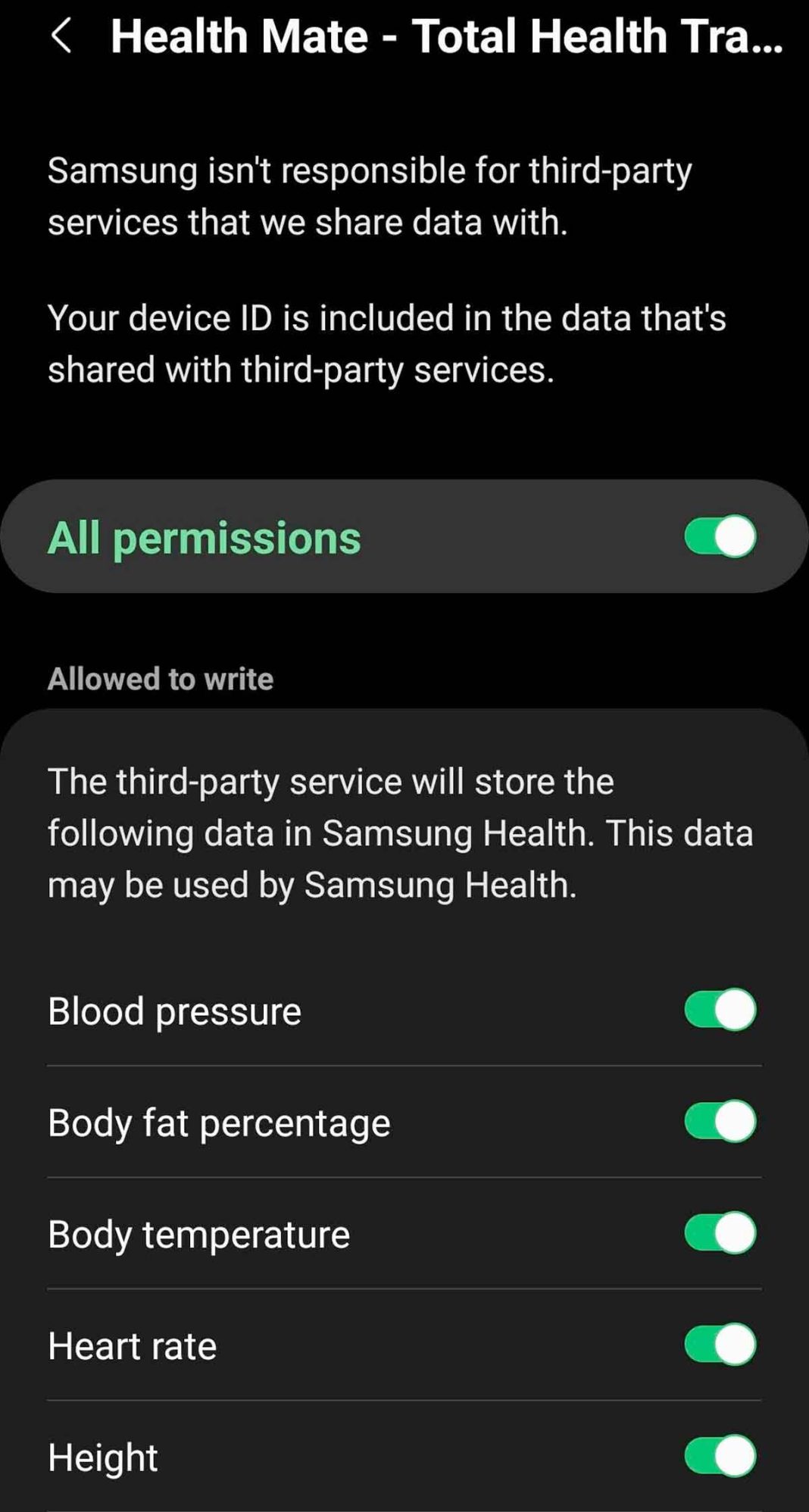Click the Body temperature row

(x=197, y=1234)
